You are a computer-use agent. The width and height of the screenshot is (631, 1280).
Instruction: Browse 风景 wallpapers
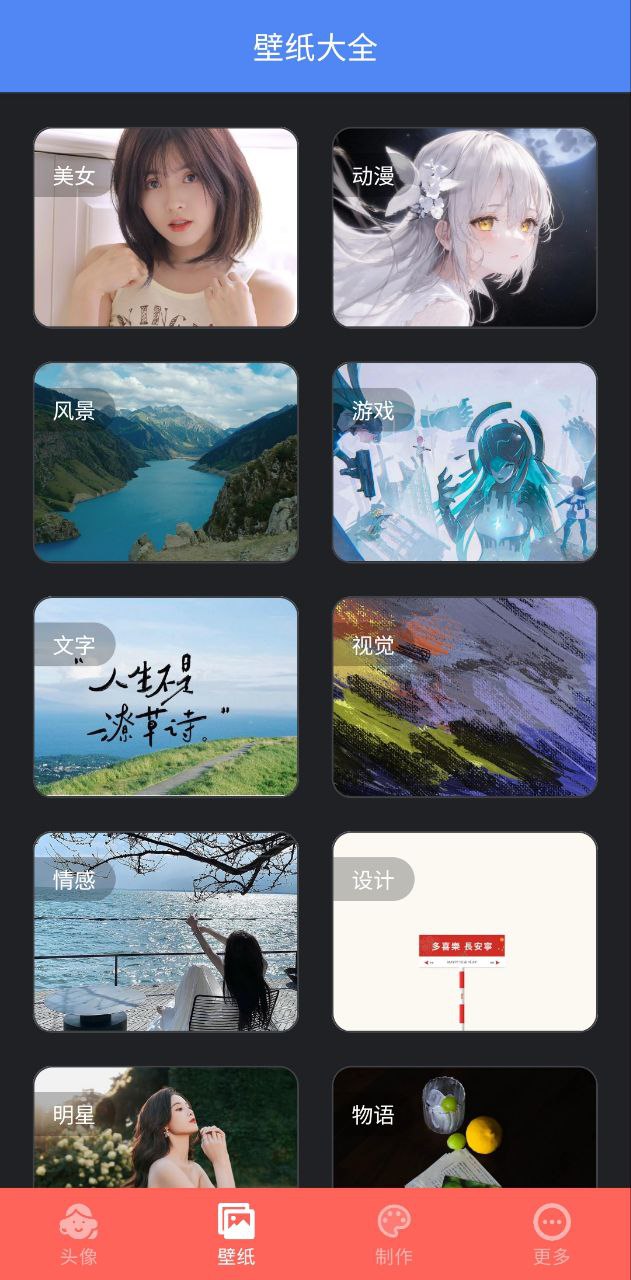pos(166,462)
